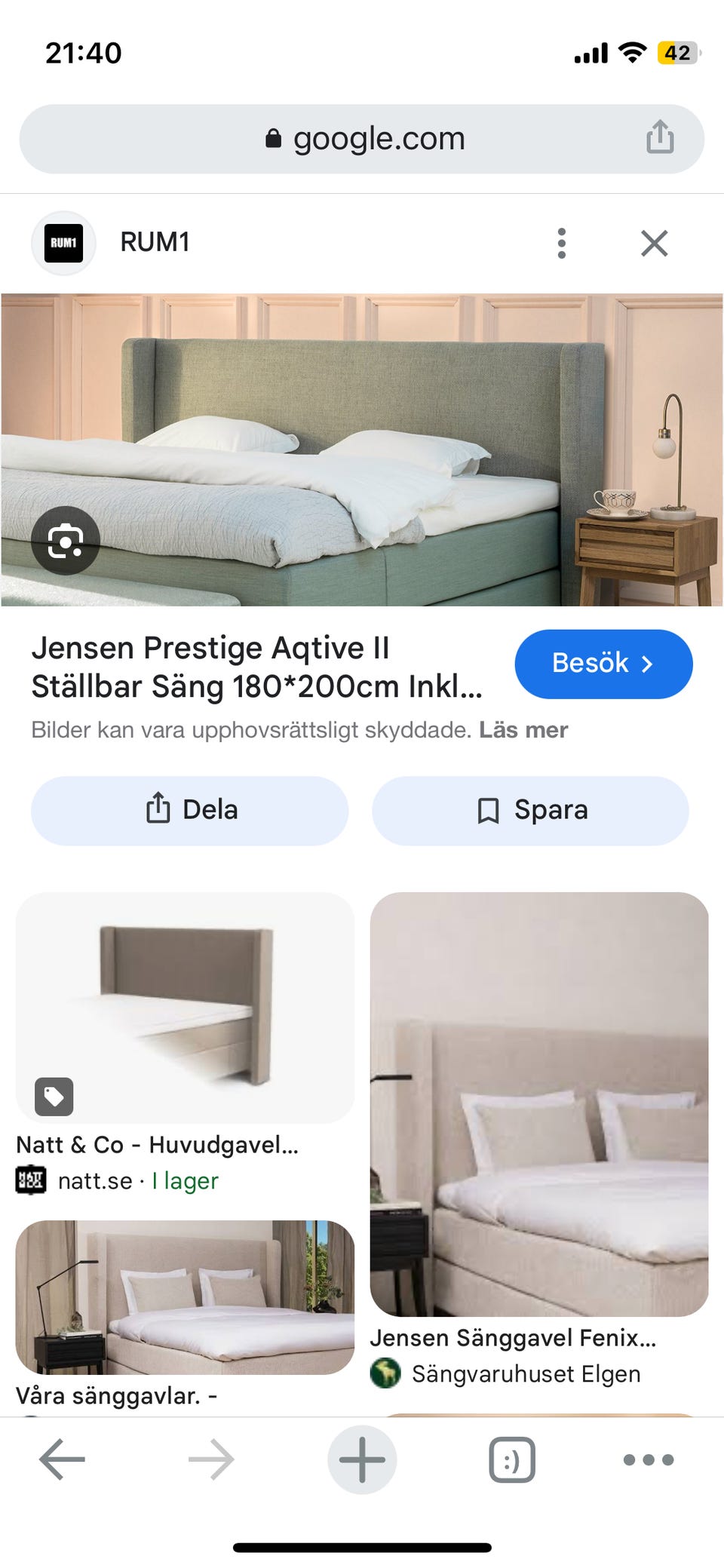Open the Läs mer copyright link
Image resolution: width=724 pixels, height=1568 pixels.
[523, 730]
